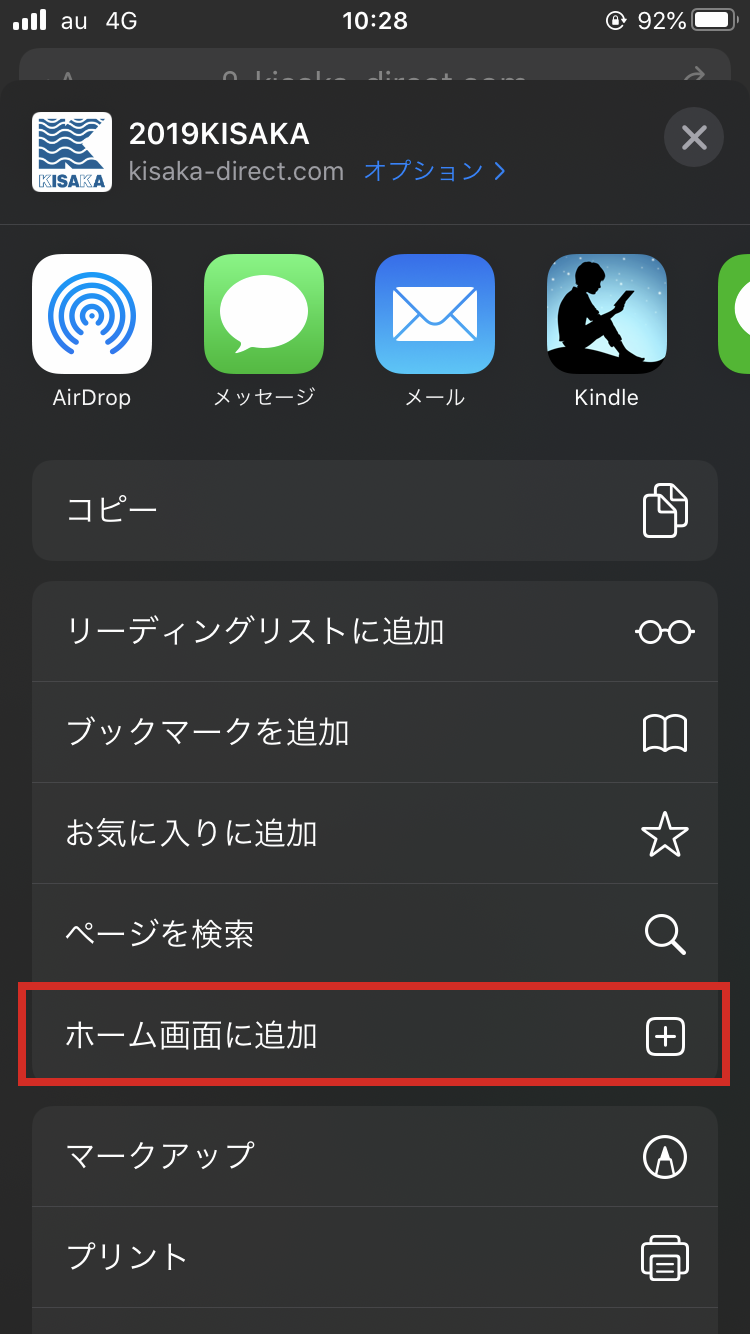Viewport: 750px width, 1334px height.
Task: Close the share sheet
Action: [693, 137]
